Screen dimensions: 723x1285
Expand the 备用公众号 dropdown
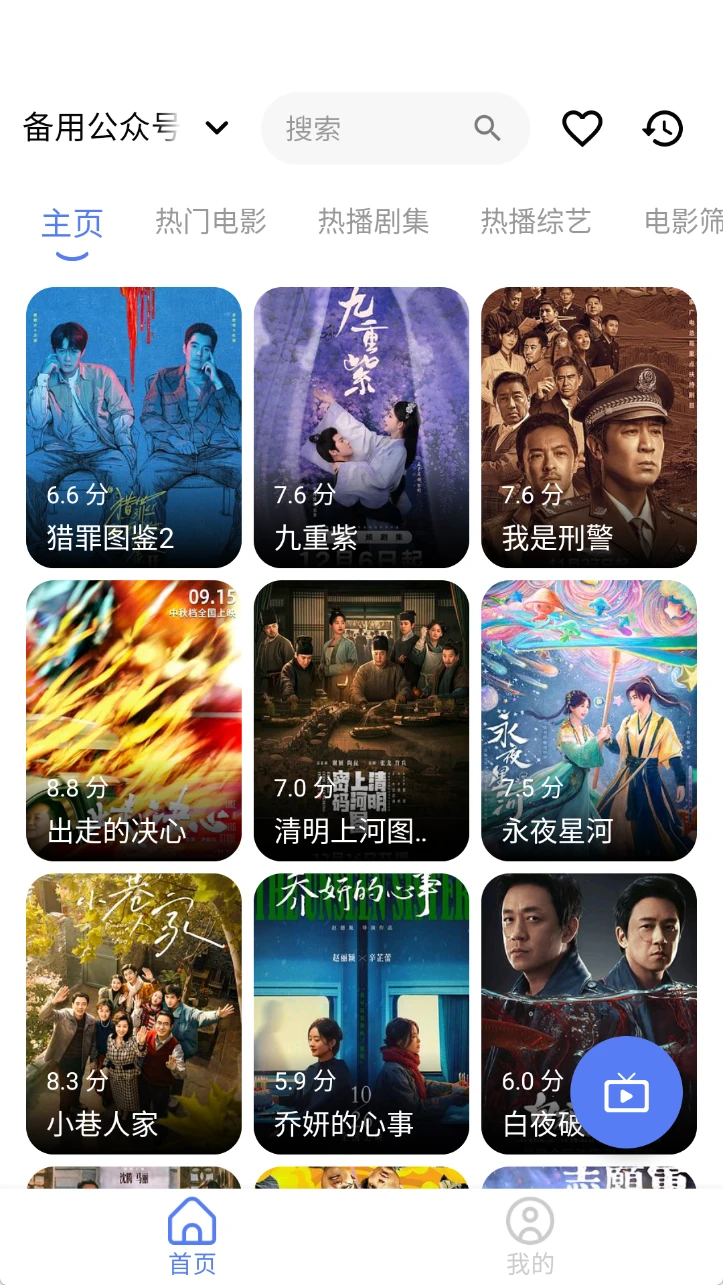(x=216, y=128)
